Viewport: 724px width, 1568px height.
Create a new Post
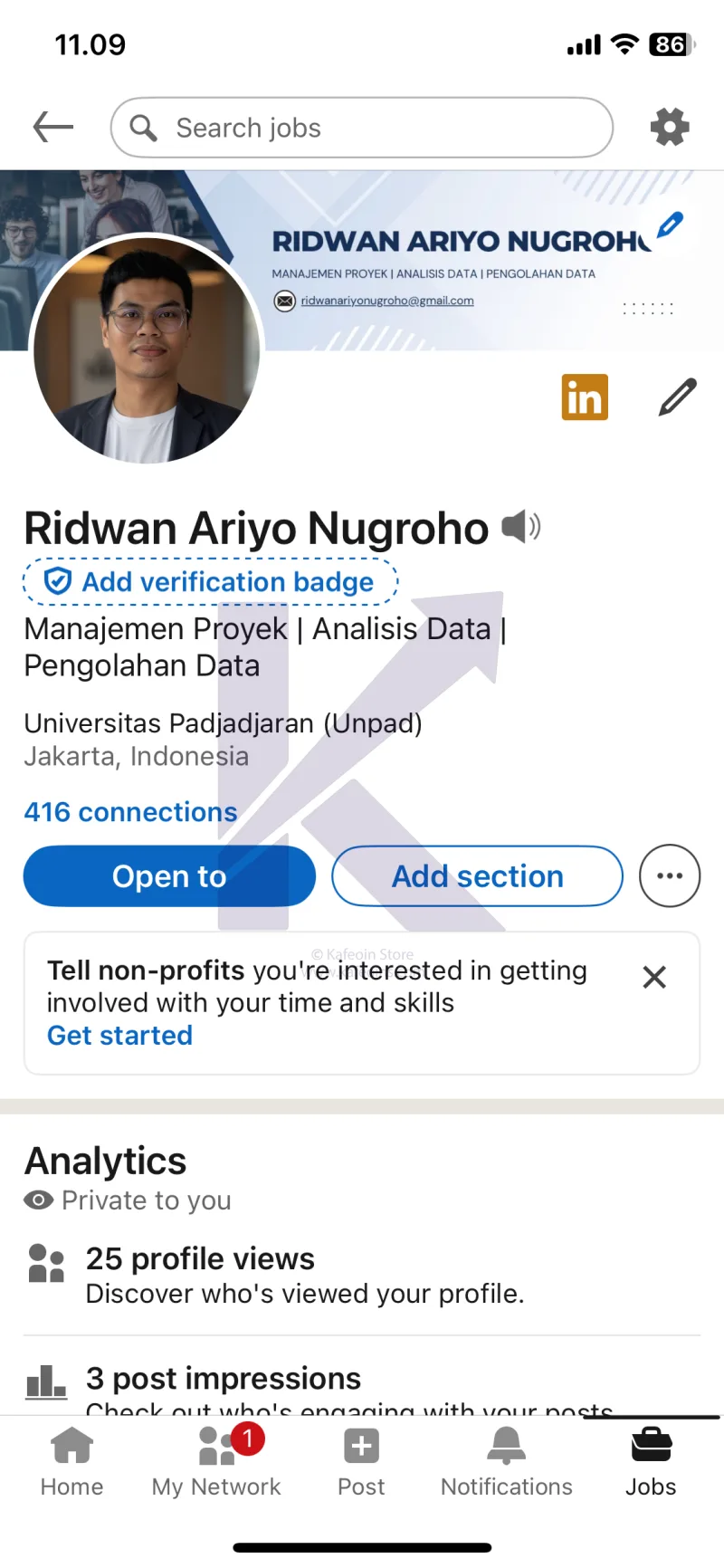361,1459
